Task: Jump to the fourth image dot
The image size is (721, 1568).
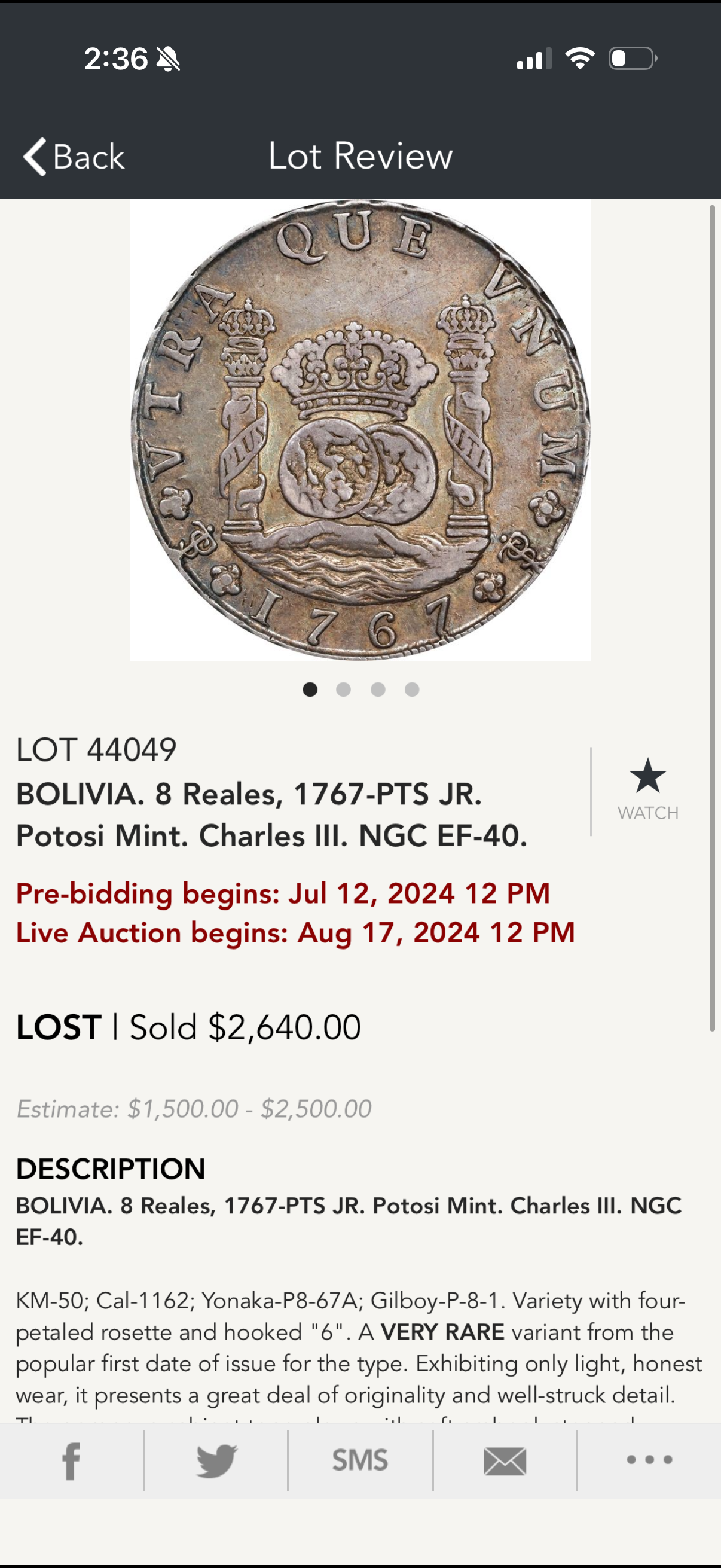Action: pos(412,689)
